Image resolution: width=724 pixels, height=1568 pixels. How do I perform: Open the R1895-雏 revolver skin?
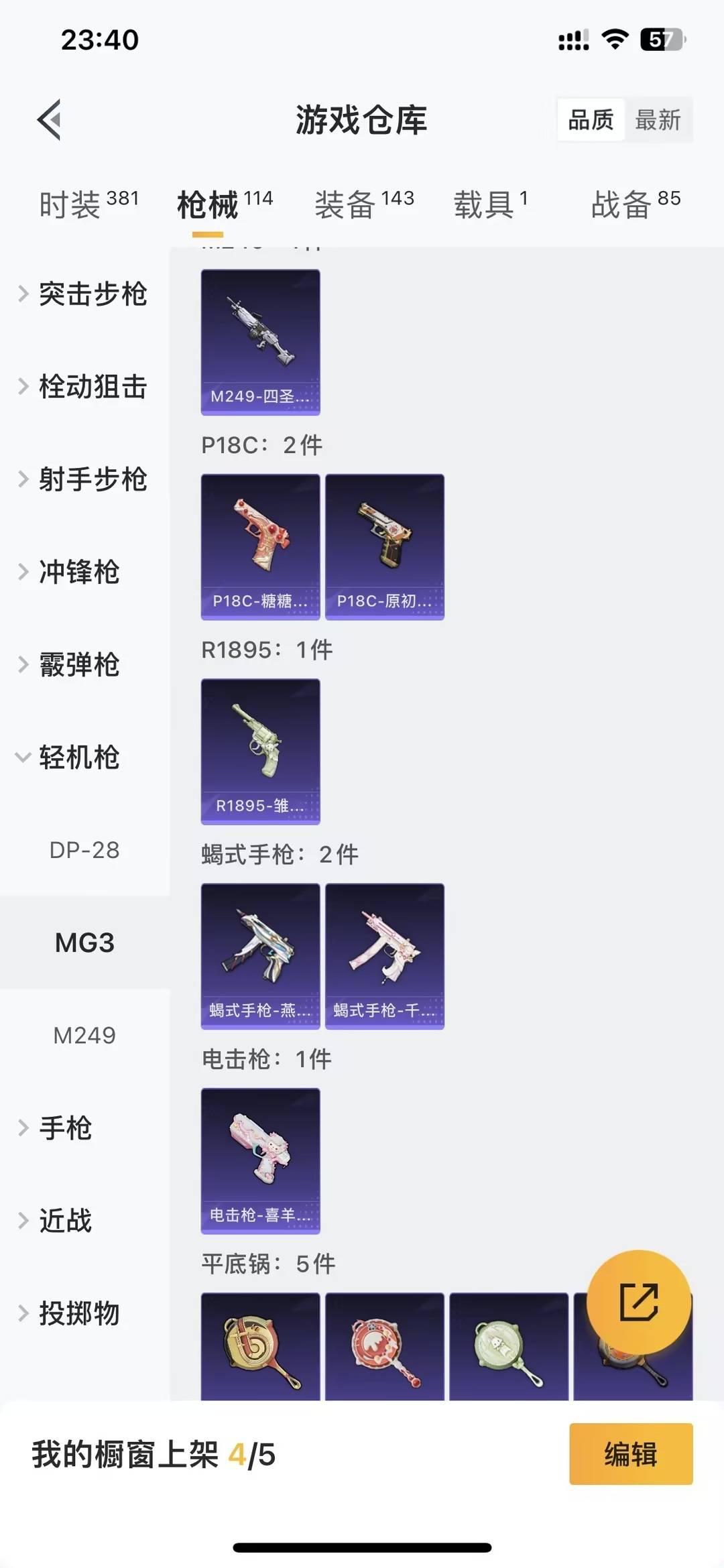tap(260, 751)
